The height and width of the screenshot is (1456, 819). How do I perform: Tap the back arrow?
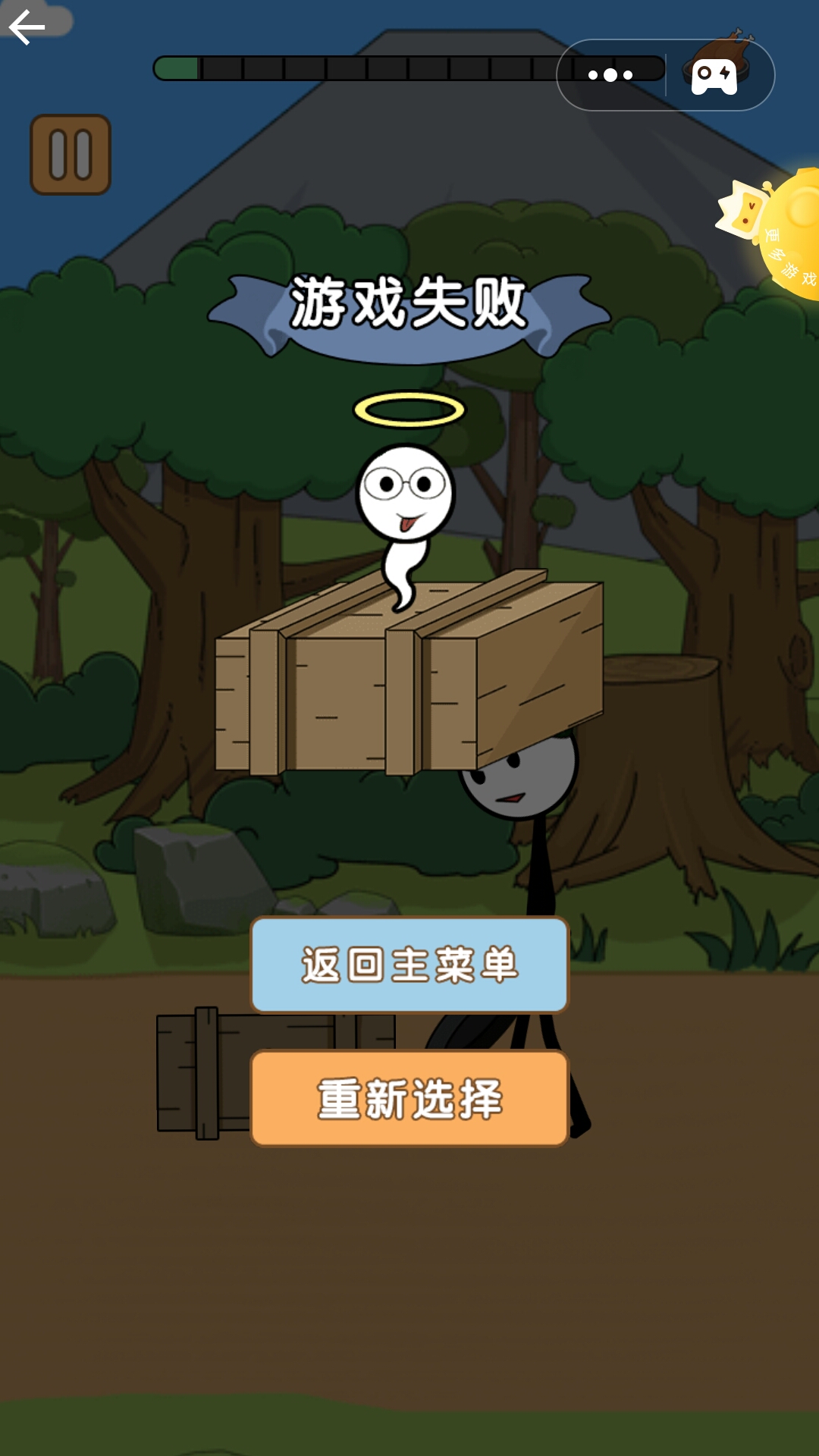click(27, 27)
